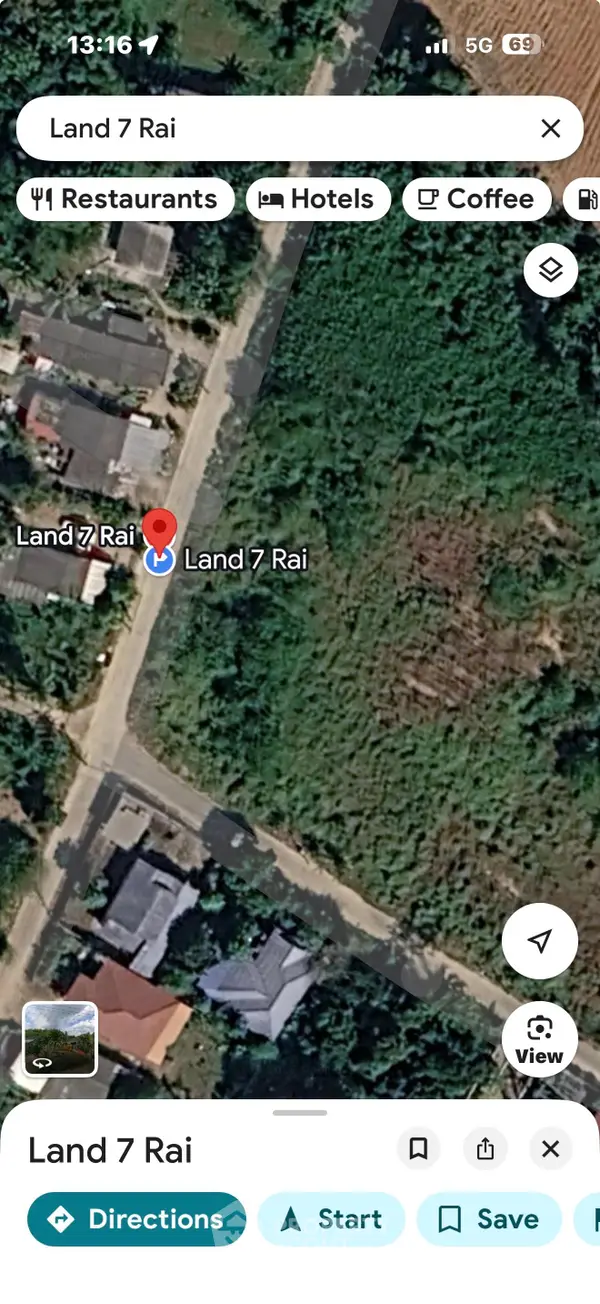Tap the red Land 7 Rai pin
The image size is (600, 1304).
[159, 529]
